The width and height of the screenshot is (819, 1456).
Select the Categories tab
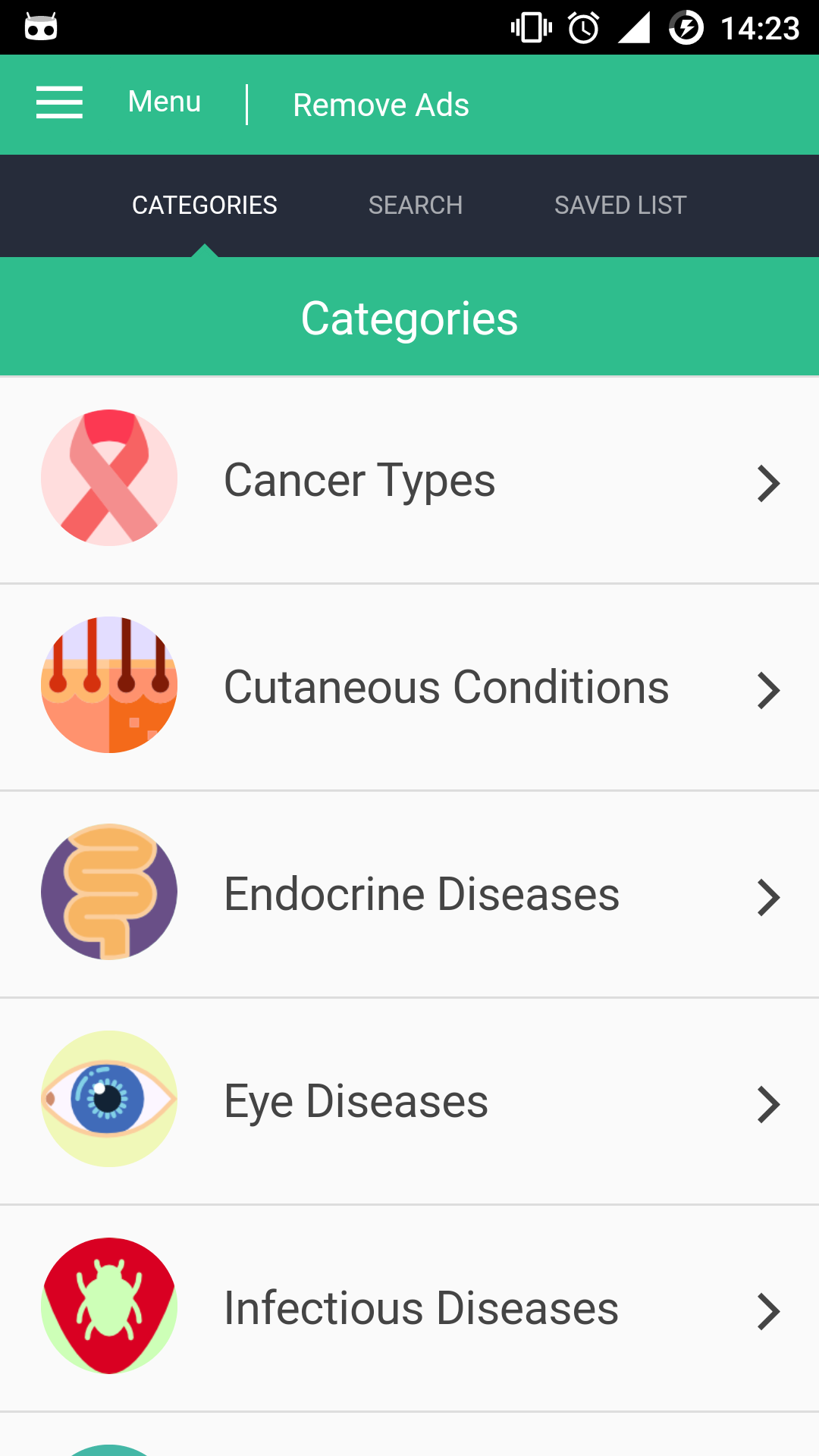click(204, 205)
